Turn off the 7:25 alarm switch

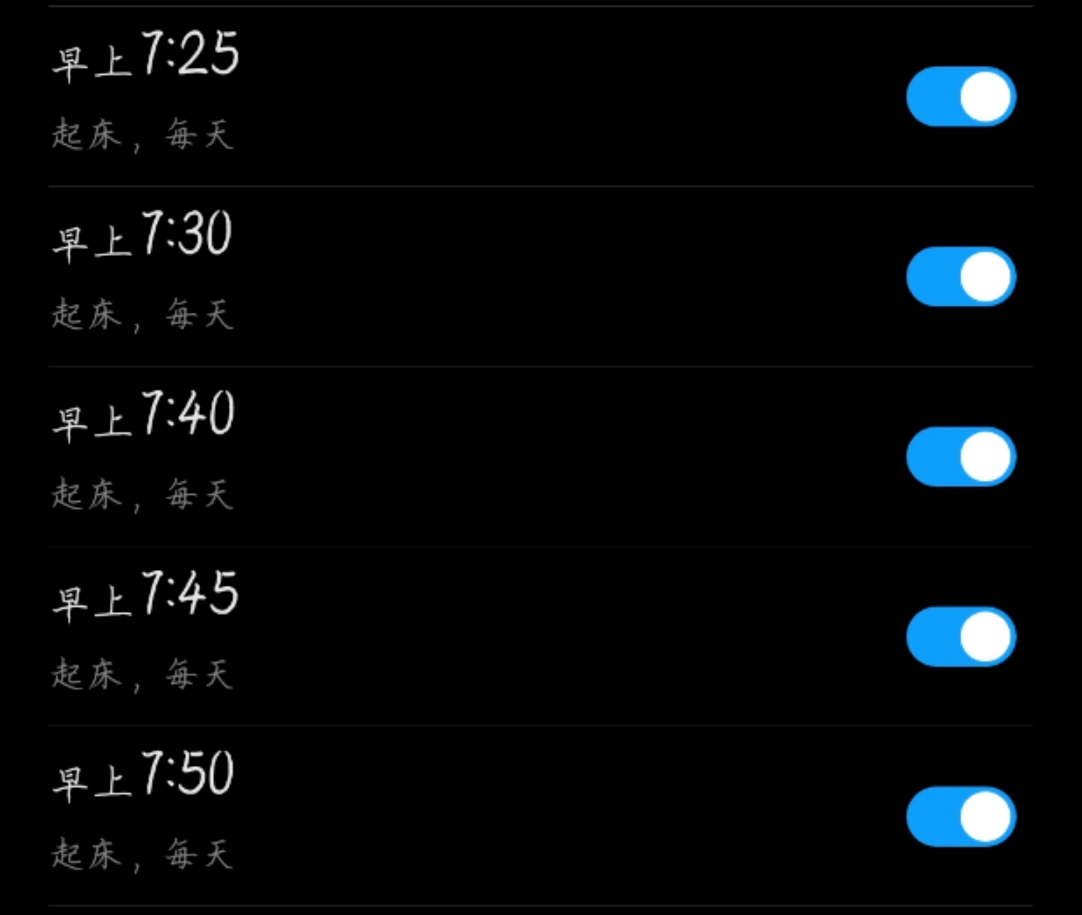coord(961,97)
